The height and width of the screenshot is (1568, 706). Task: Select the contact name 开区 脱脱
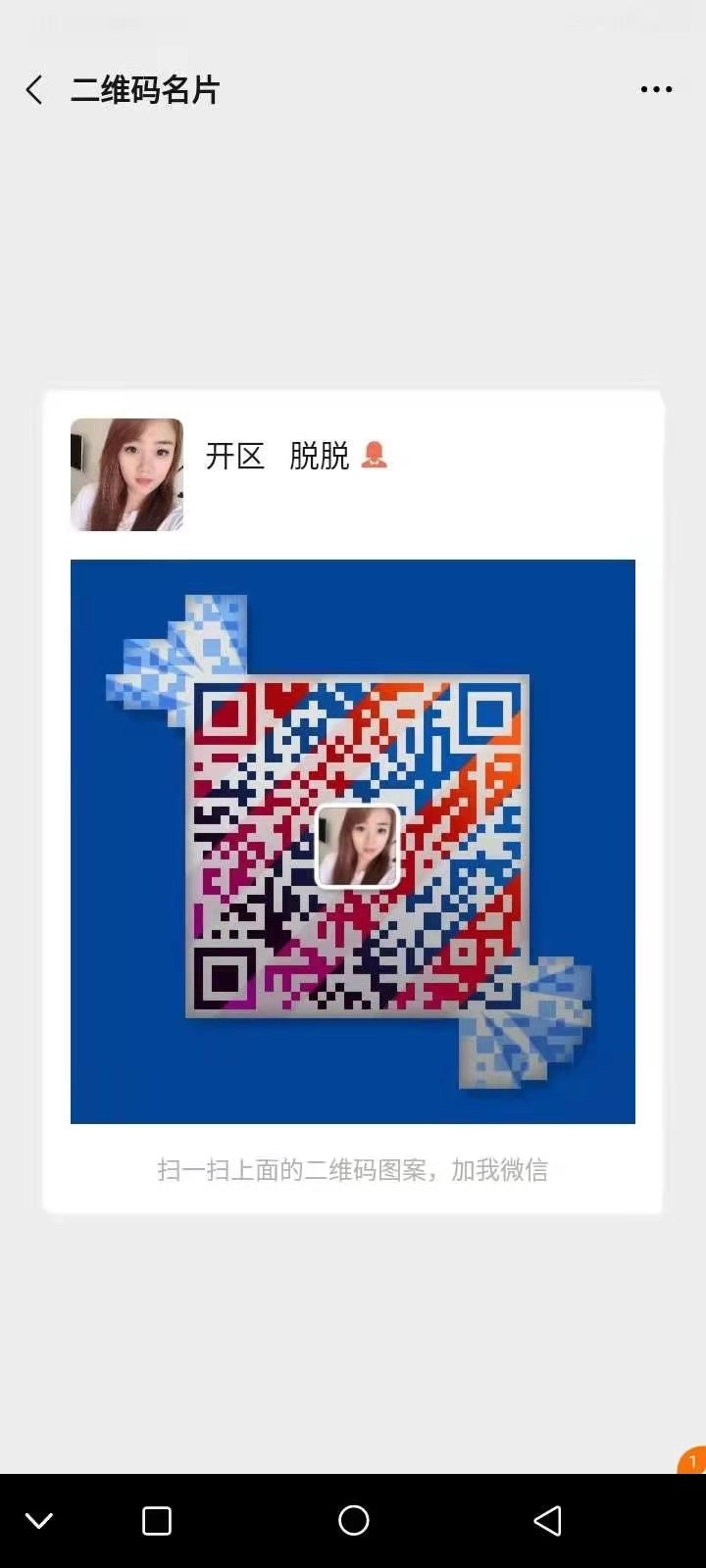pos(277,456)
